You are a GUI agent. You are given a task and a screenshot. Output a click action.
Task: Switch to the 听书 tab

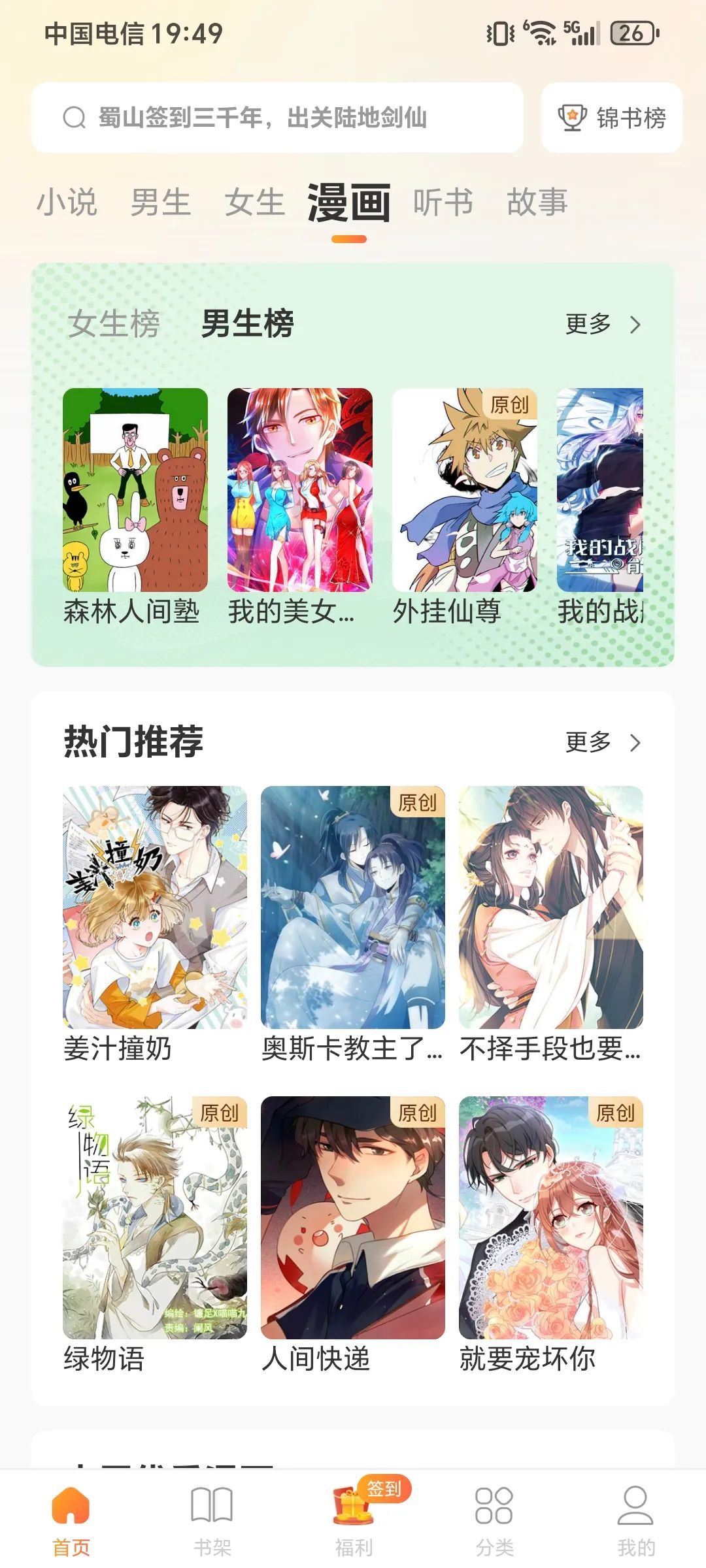pyautogui.click(x=443, y=202)
